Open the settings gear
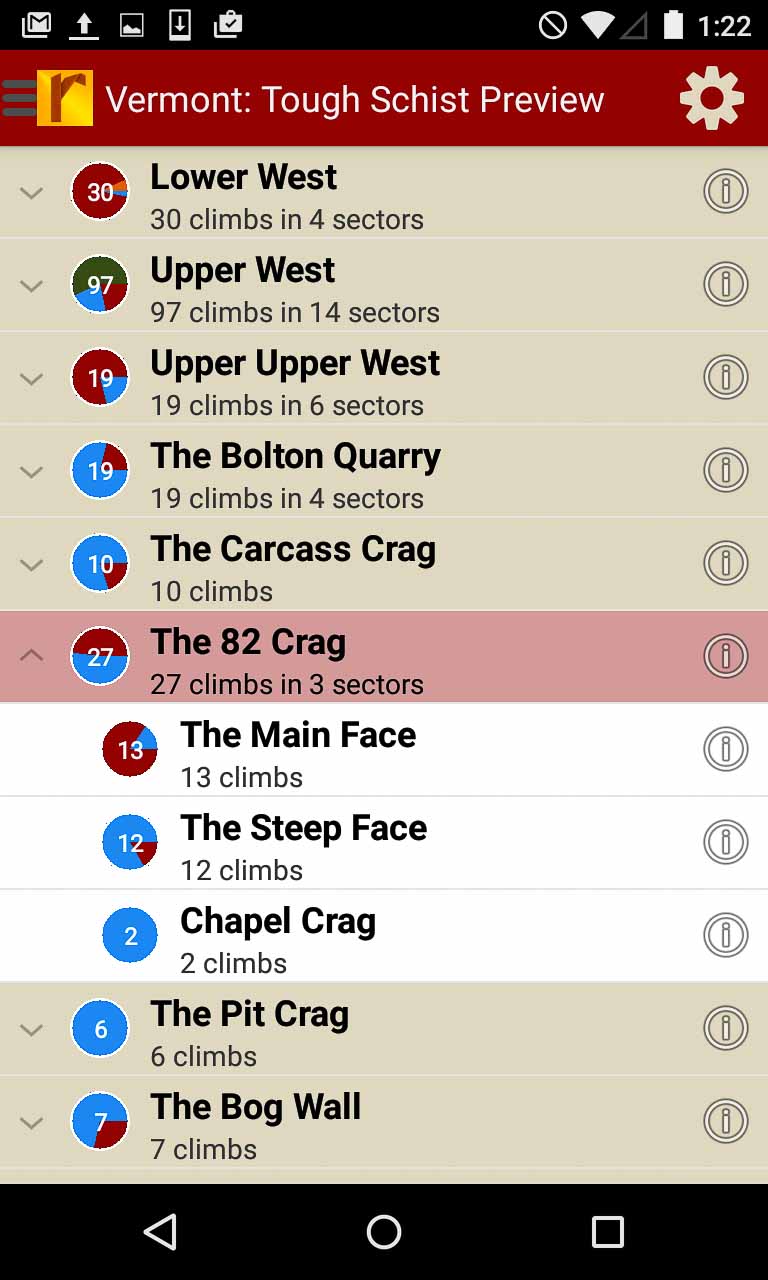Viewport: 768px width, 1280px height. point(711,98)
